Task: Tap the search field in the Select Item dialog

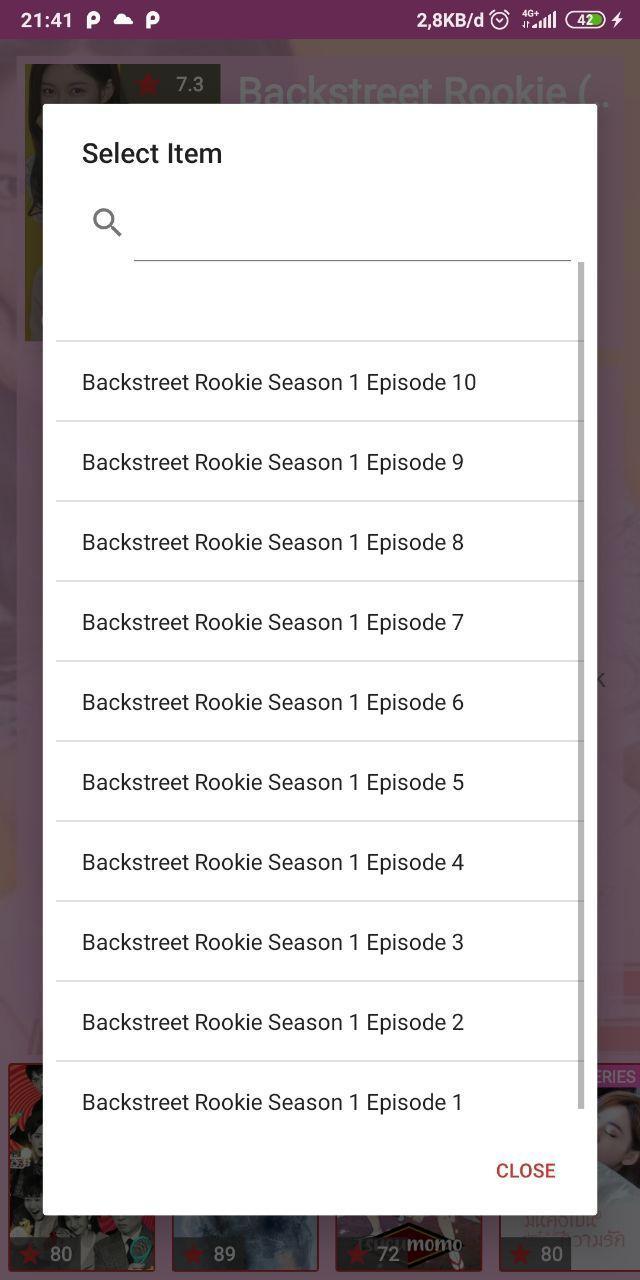Action: 350,224
